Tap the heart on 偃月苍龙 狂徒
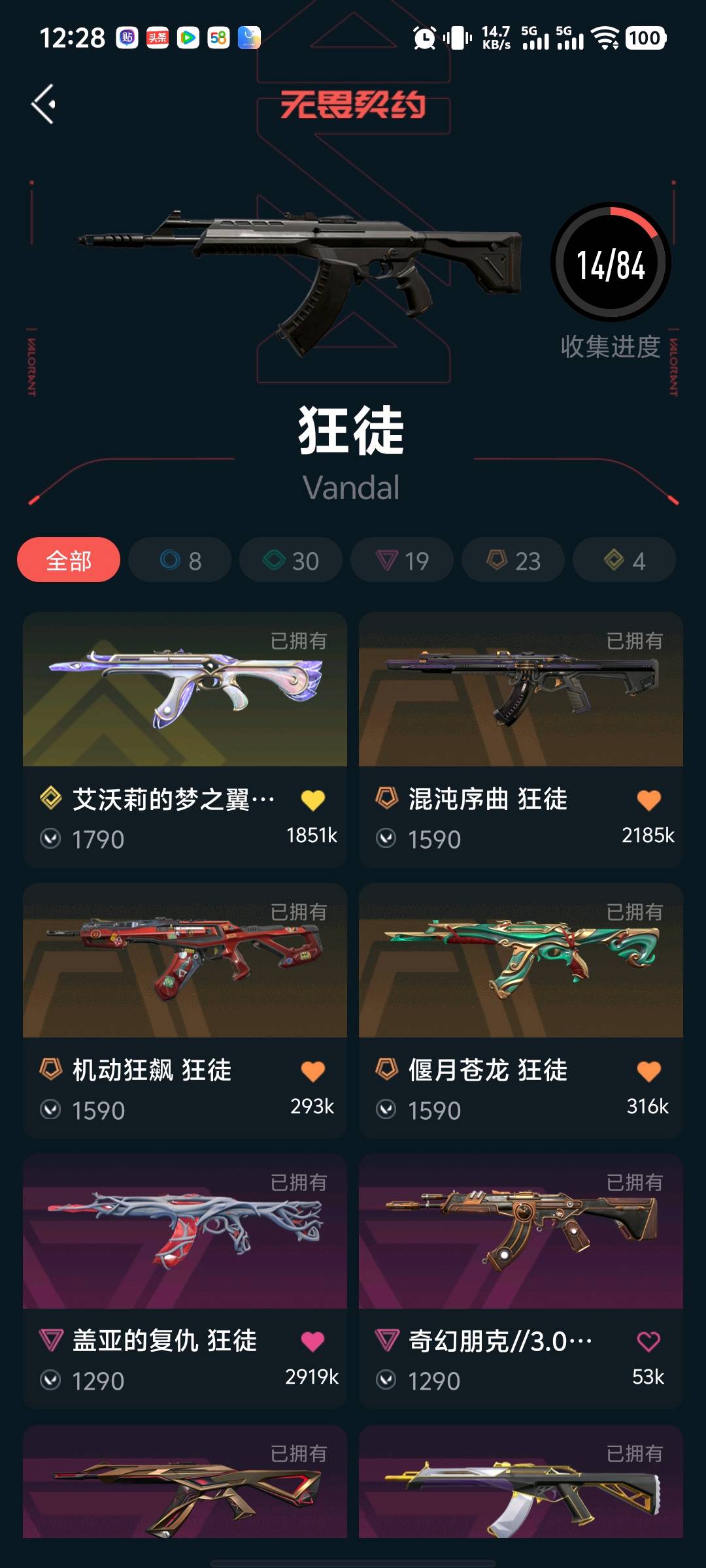 pyautogui.click(x=648, y=1071)
